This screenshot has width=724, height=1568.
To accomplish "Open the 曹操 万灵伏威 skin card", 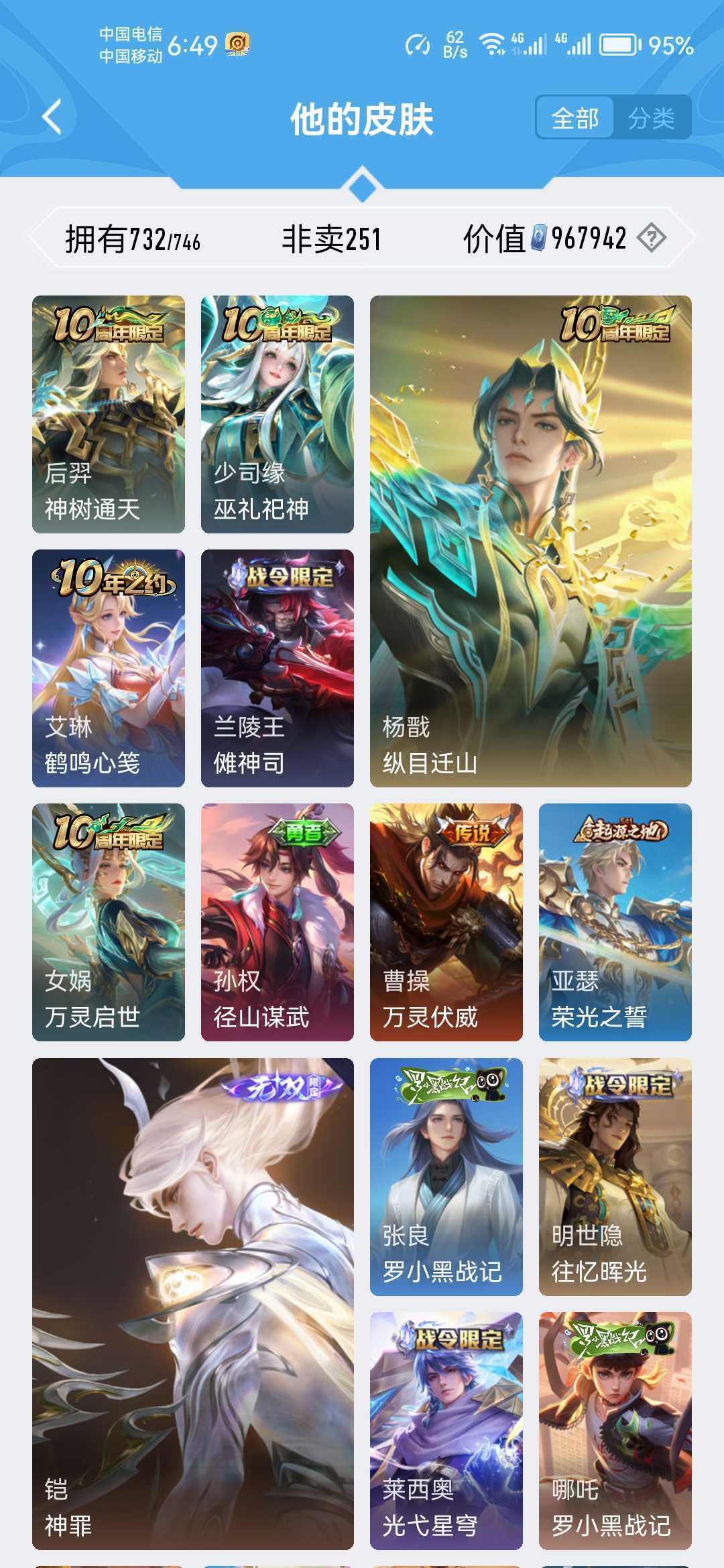I will tap(446, 922).
